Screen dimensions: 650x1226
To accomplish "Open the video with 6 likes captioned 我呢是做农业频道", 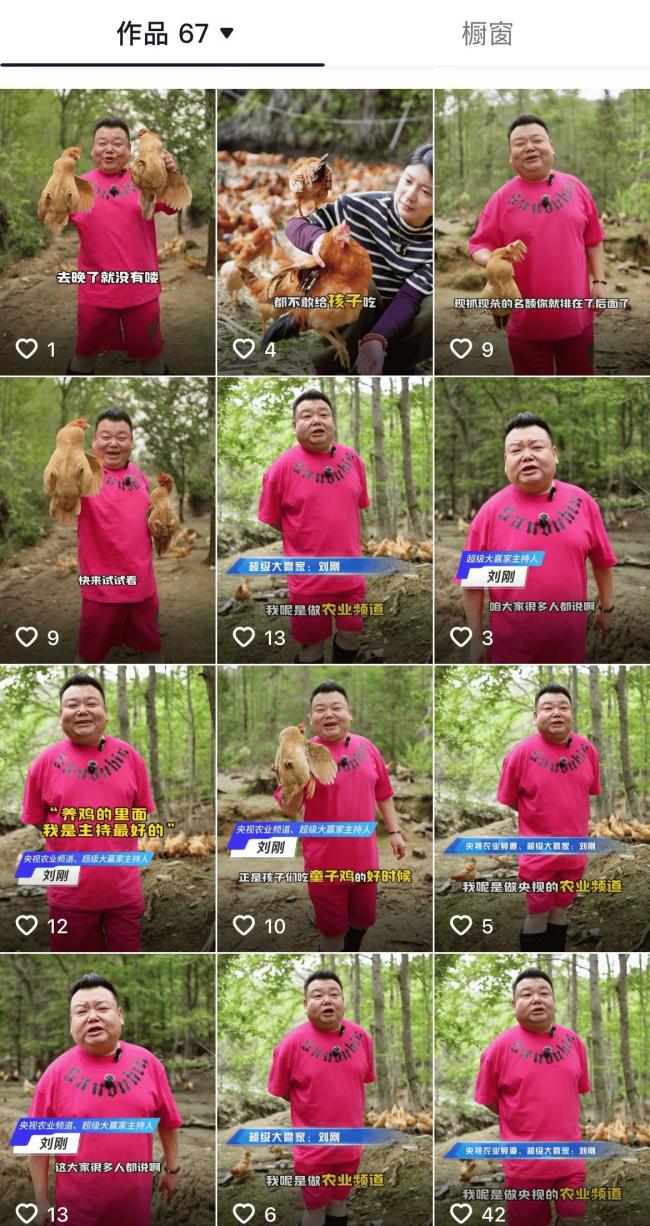I will [x=325, y=1090].
